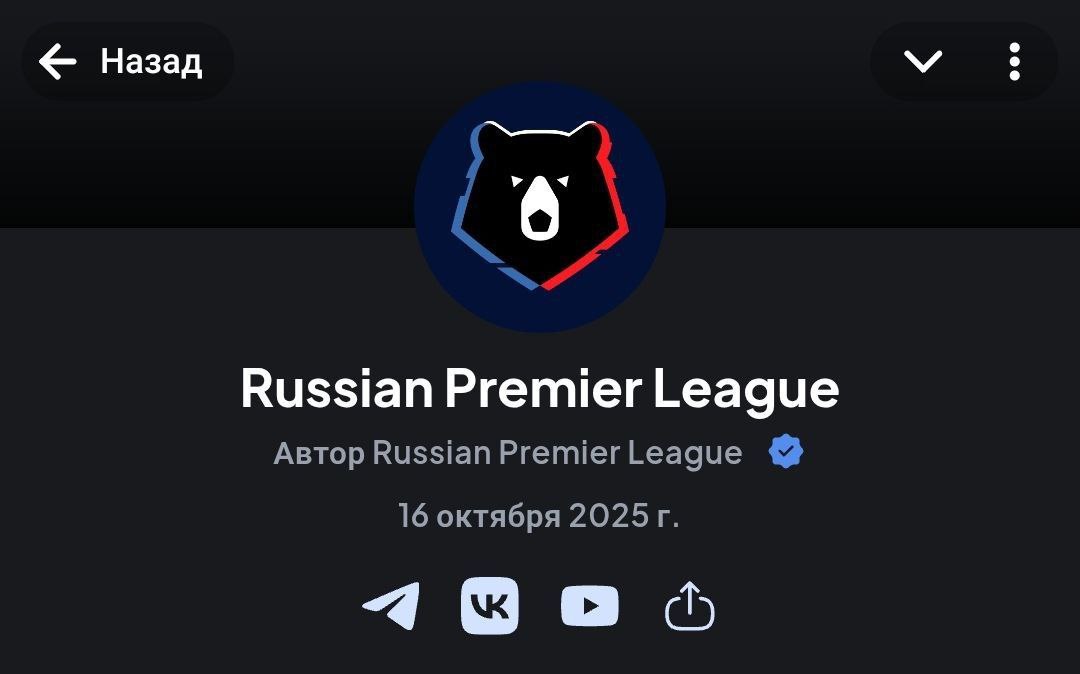The width and height of the screenshot is (1080, 674).
Task: Open the YouTube channel link
Action: 589,606
